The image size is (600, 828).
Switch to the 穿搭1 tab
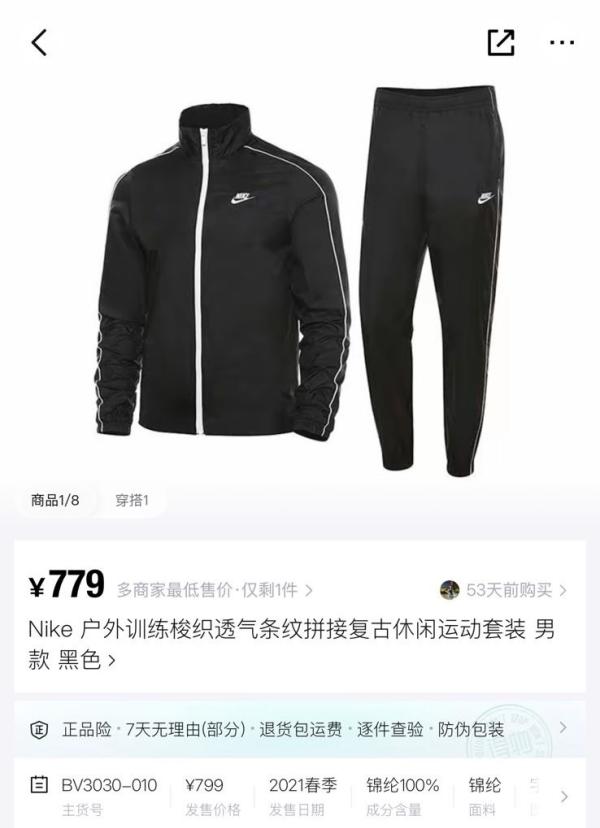(x=131, y=500)
